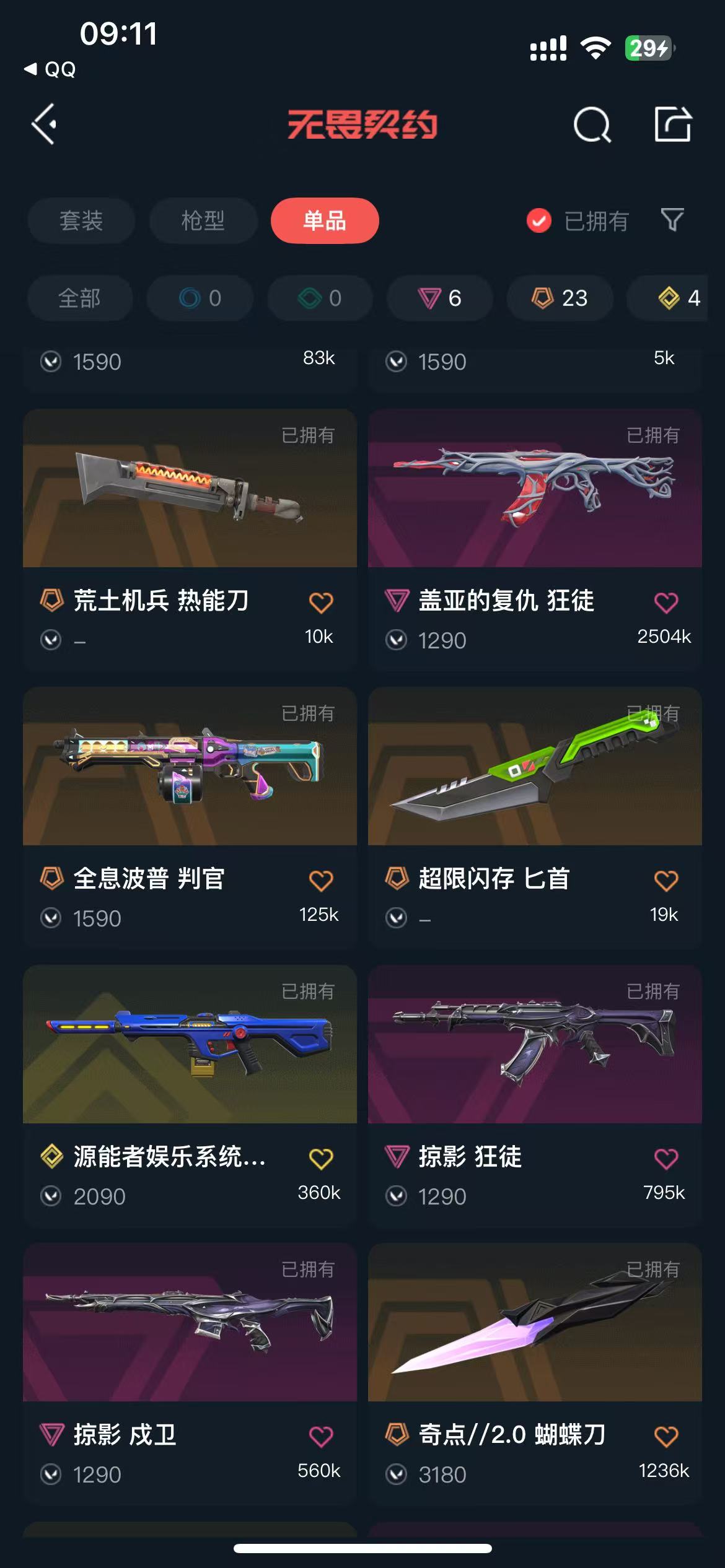This screenshot has width=725, height=1568.
Task: Open the funnel filter options
Action: click(x=672, y=220)
